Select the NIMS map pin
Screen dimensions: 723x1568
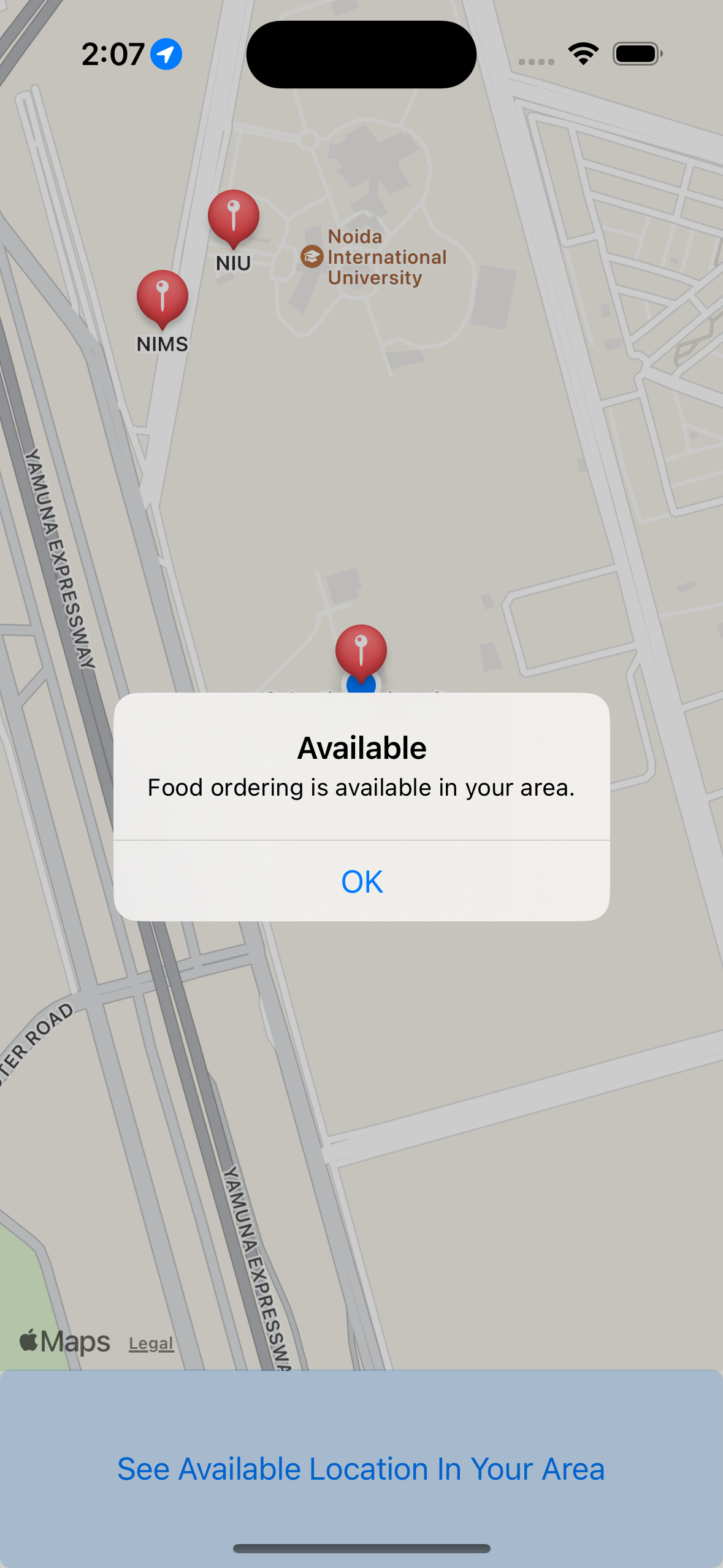163,297
